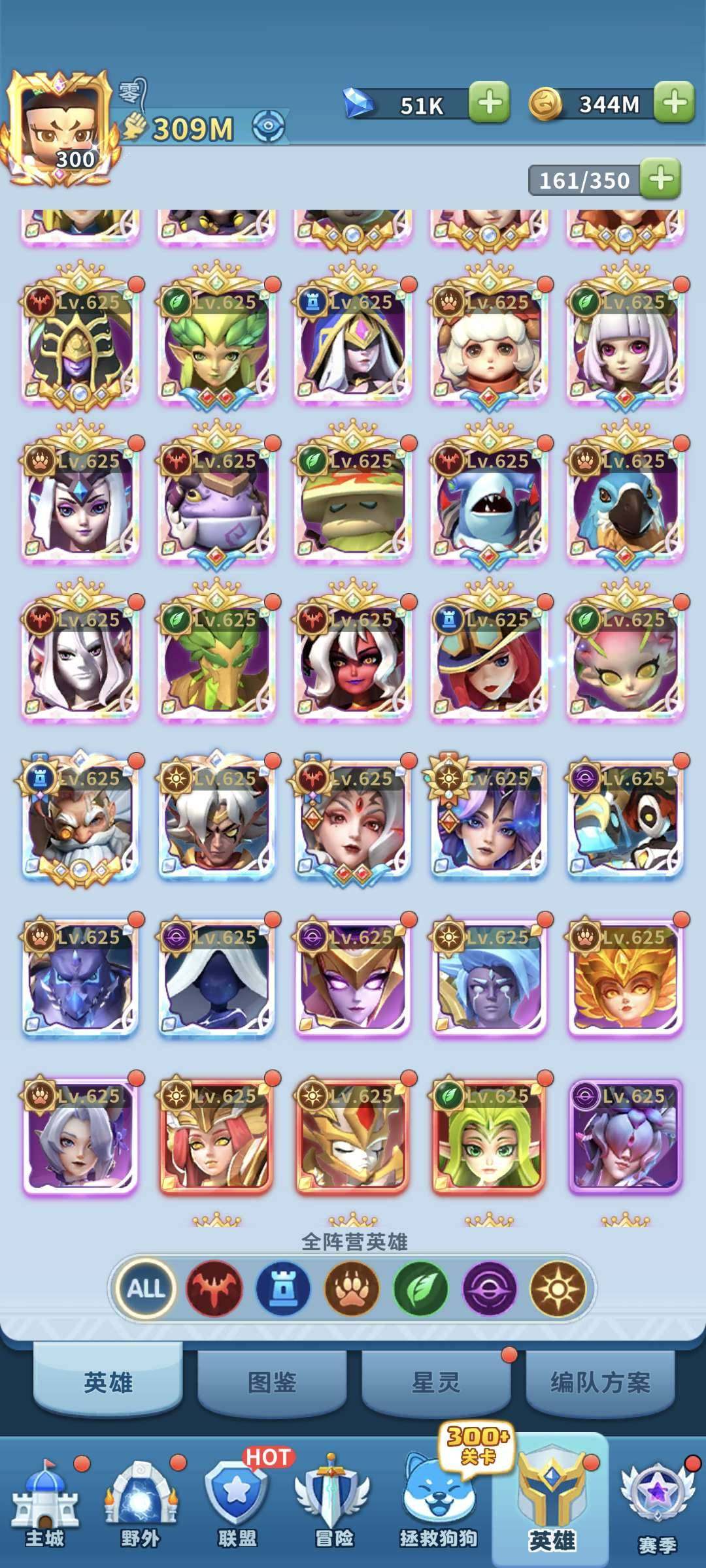The height and width of the screenshot is (1568, 706).
Task: Open the blue shark hero card
Action: pos(489,503)
